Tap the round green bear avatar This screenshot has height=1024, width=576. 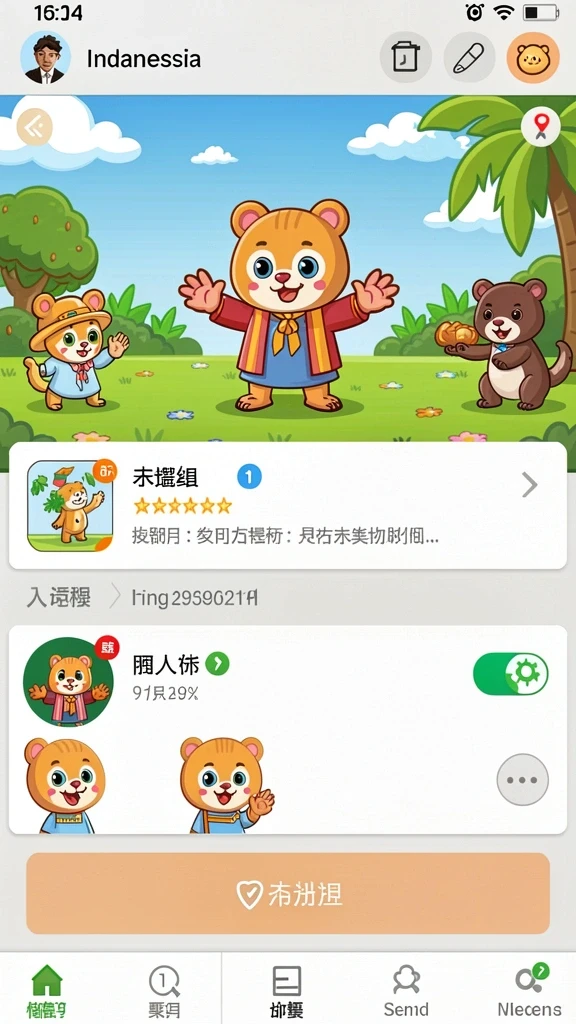click(68, 682)
